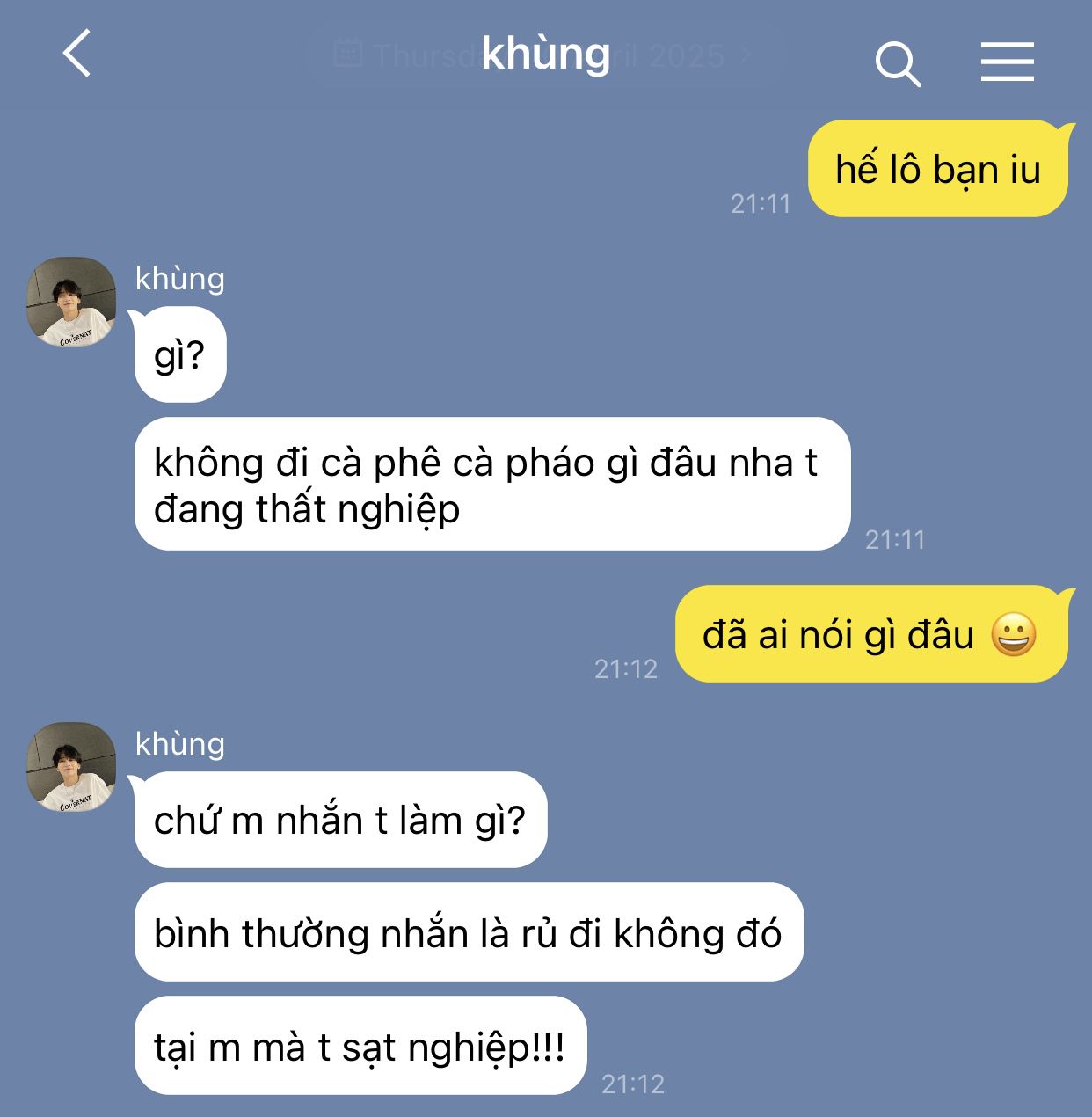
Task: Open khùng's profile picture beside "gì?"
Action: 71,302
